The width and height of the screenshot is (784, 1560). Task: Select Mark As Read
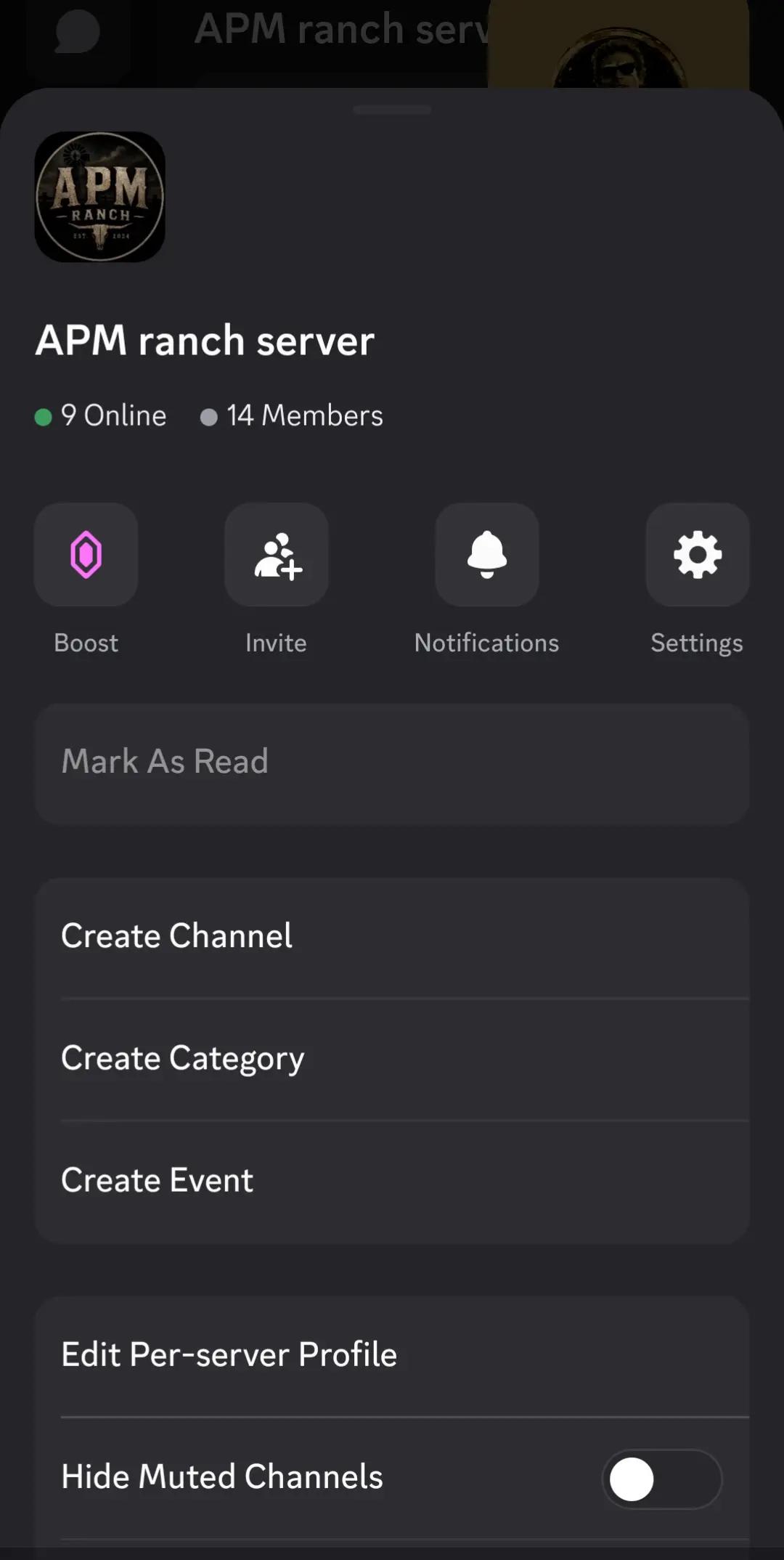tap(392, 763)
